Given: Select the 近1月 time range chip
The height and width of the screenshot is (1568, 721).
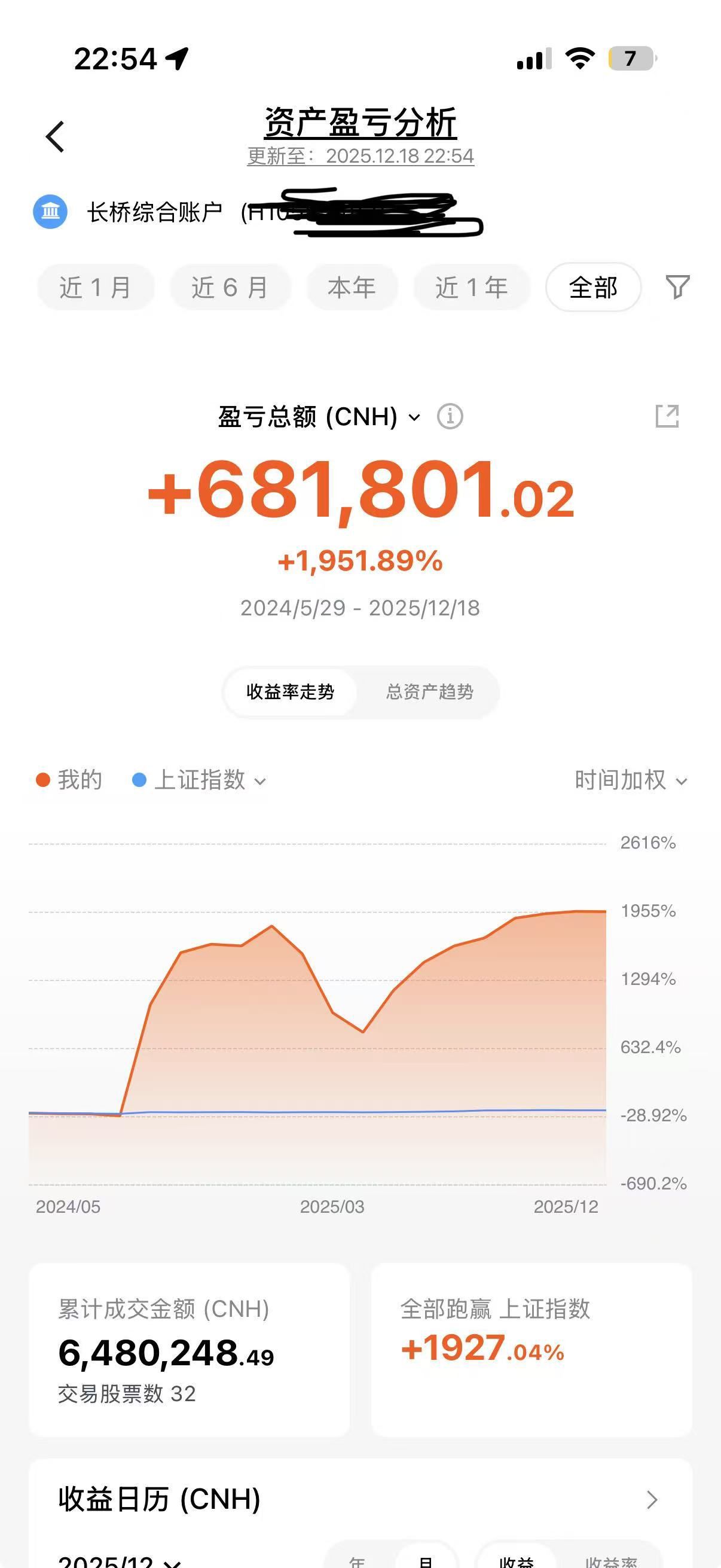Looking at the screenshot, I should point(96,287).
